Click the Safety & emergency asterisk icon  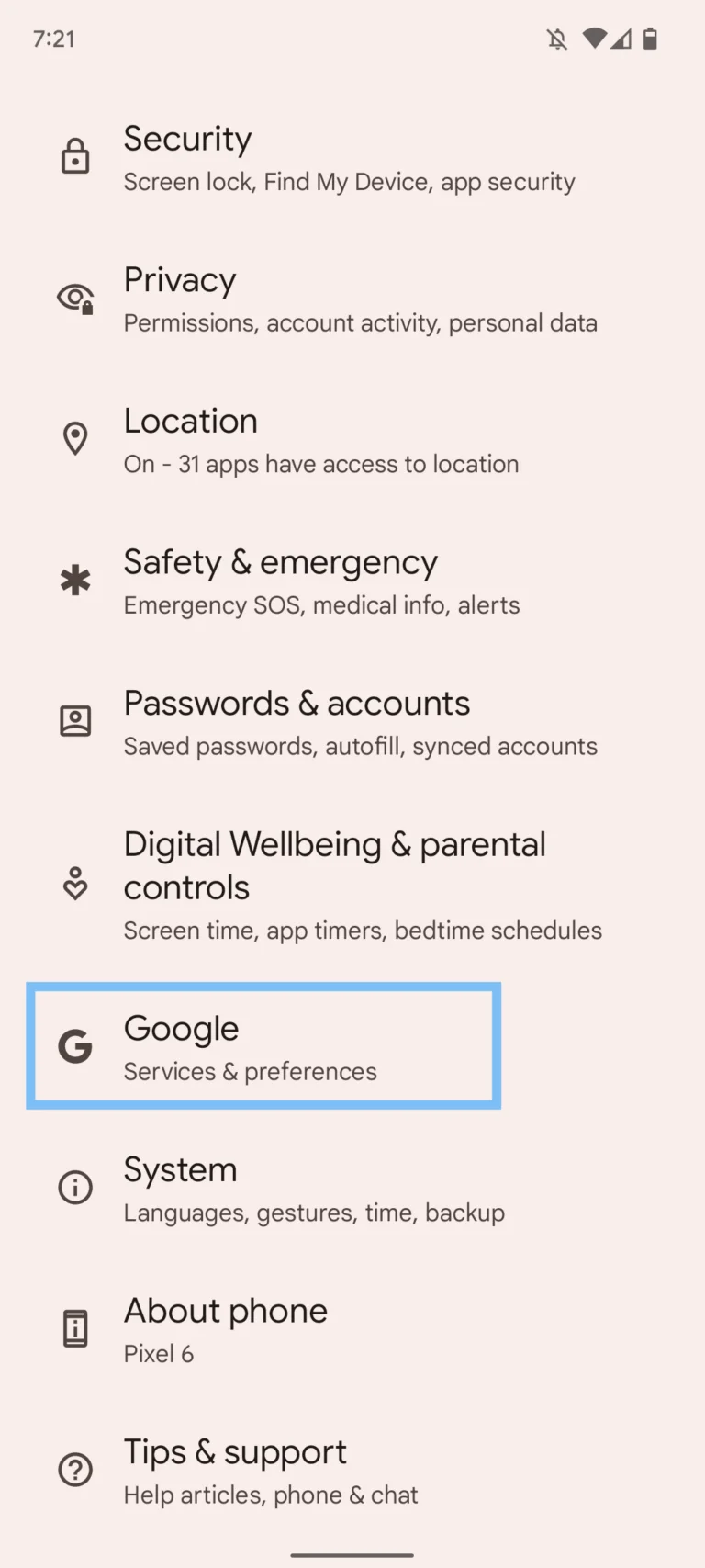[x=75, y=579]
